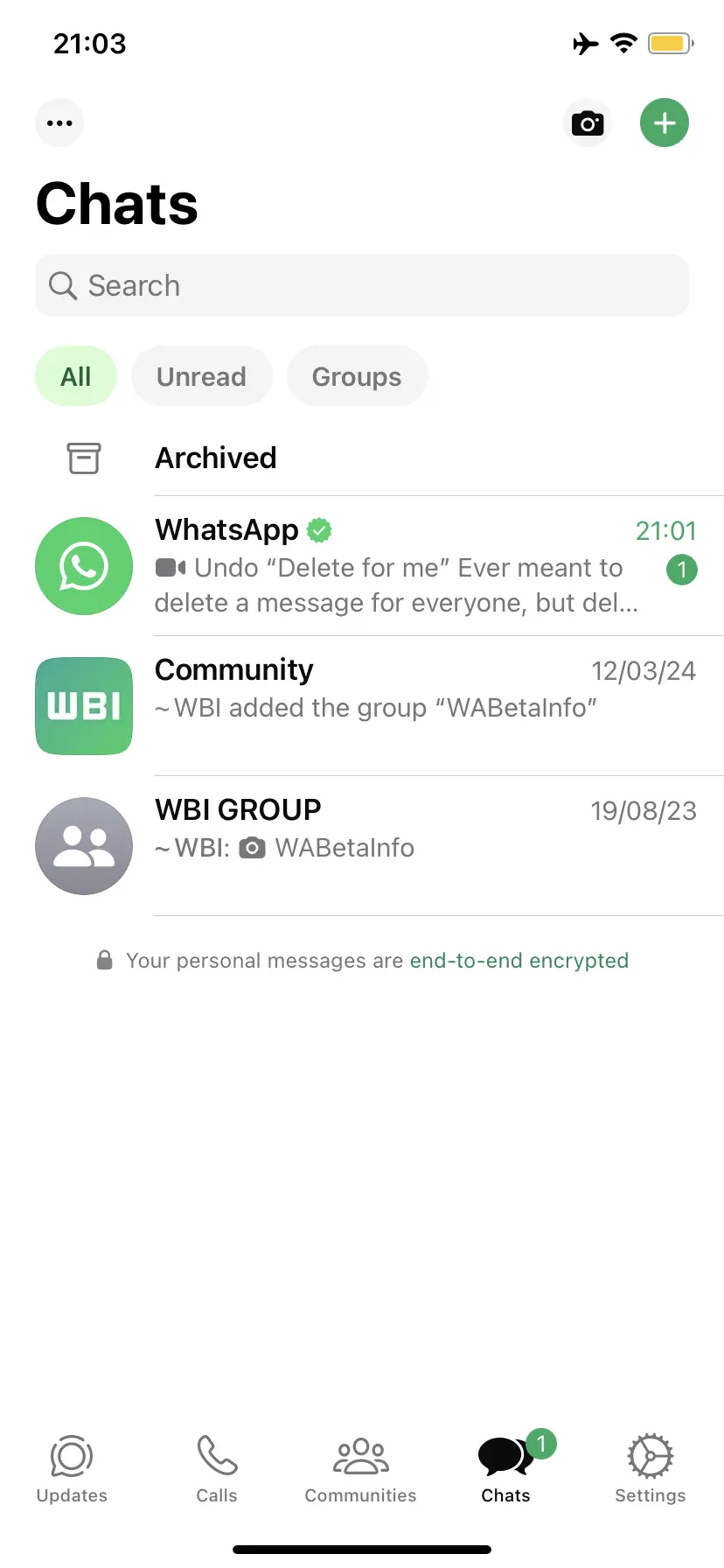The width and height of the screenshot is (724, 1568).
Task: Switch to the Updates tab
Action: point(72,1468)
